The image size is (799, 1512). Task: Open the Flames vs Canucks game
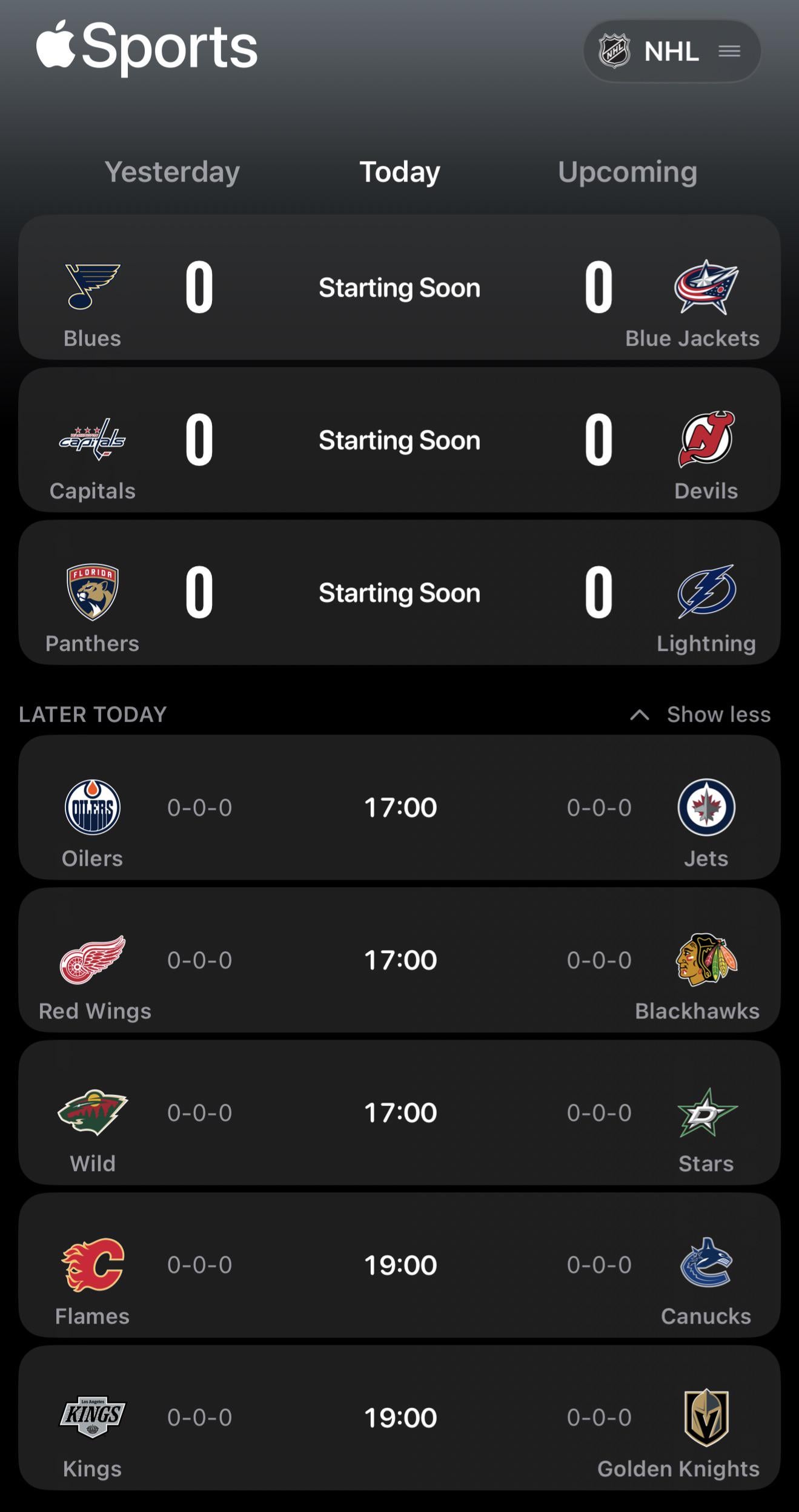[x=399, y=1266]
